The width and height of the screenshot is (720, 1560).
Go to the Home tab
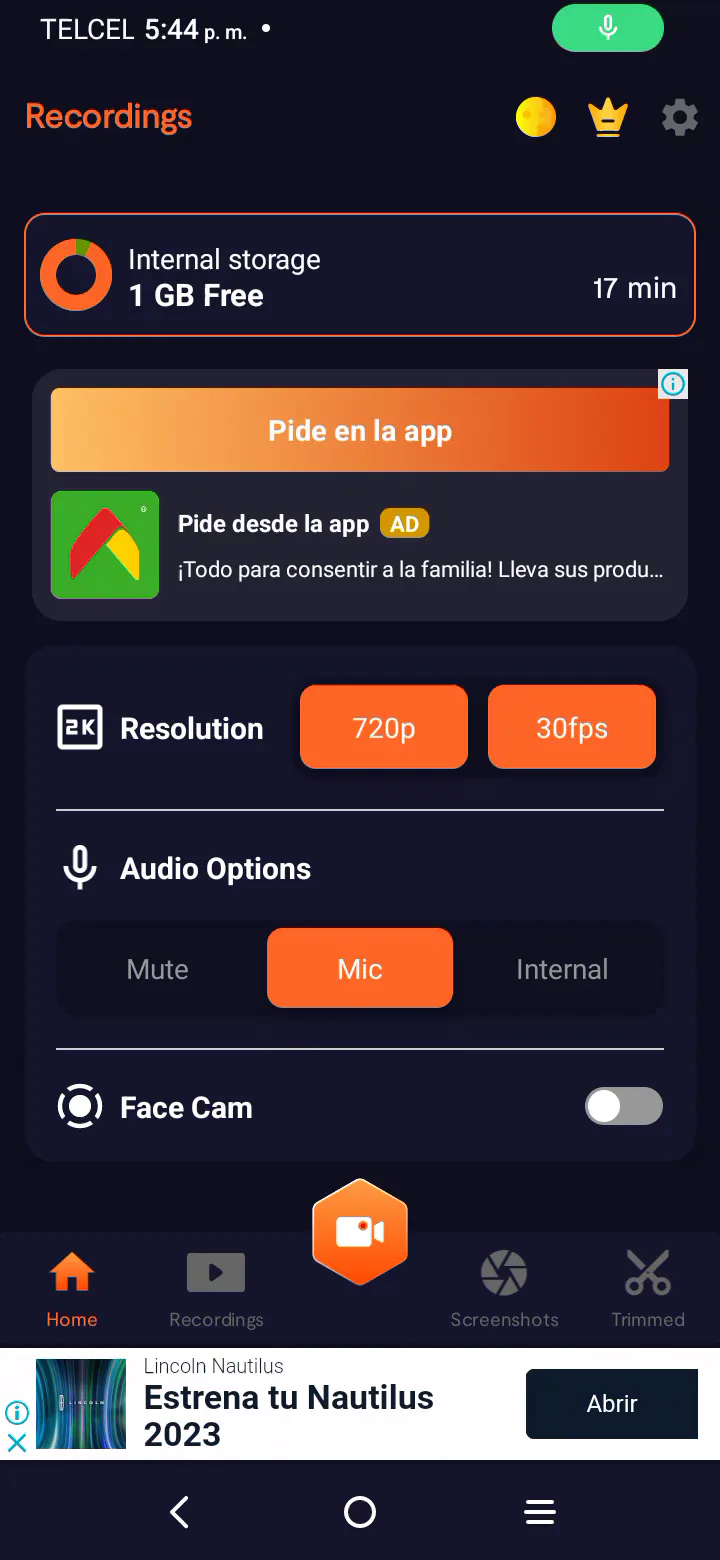pyautogui.click(x=72, y=1288)
